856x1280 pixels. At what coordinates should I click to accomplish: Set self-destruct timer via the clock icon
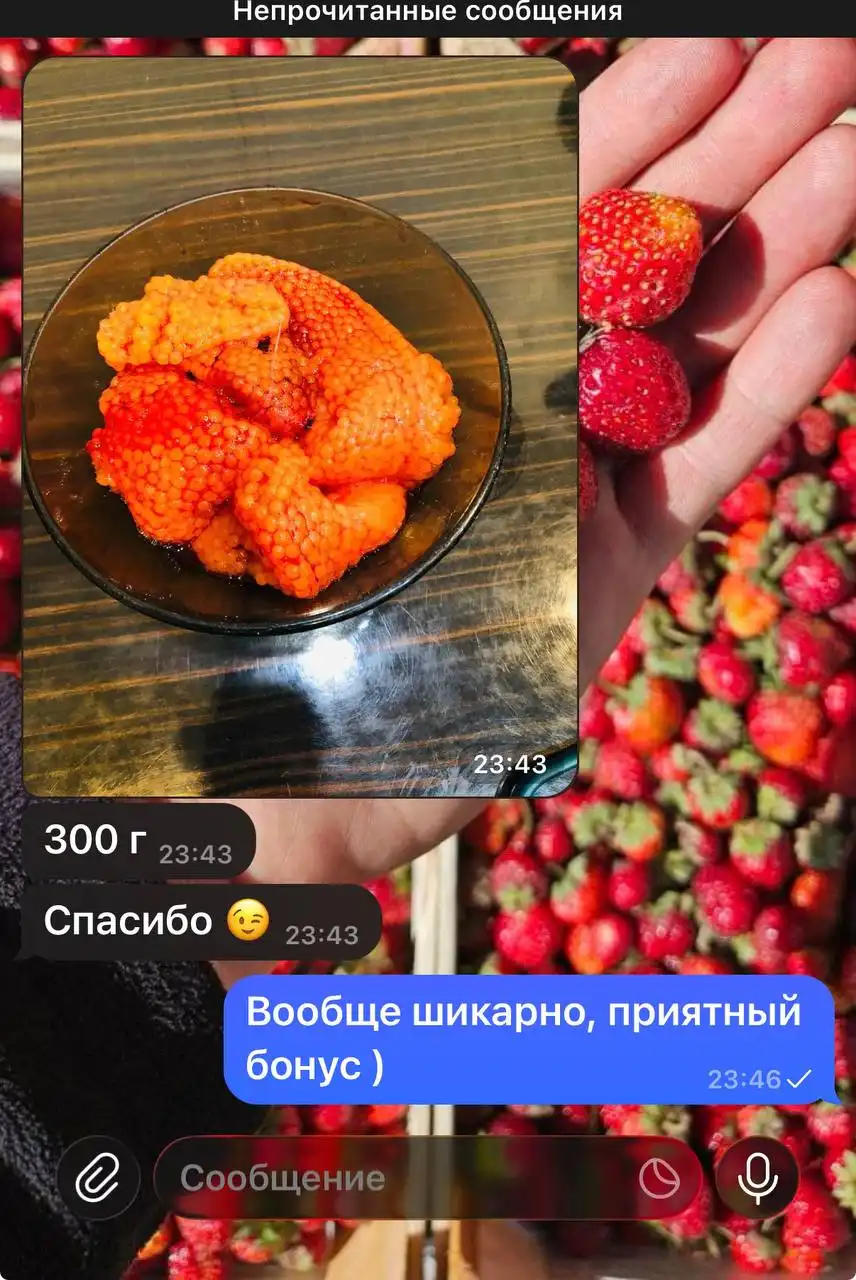tap(658, 1177)
